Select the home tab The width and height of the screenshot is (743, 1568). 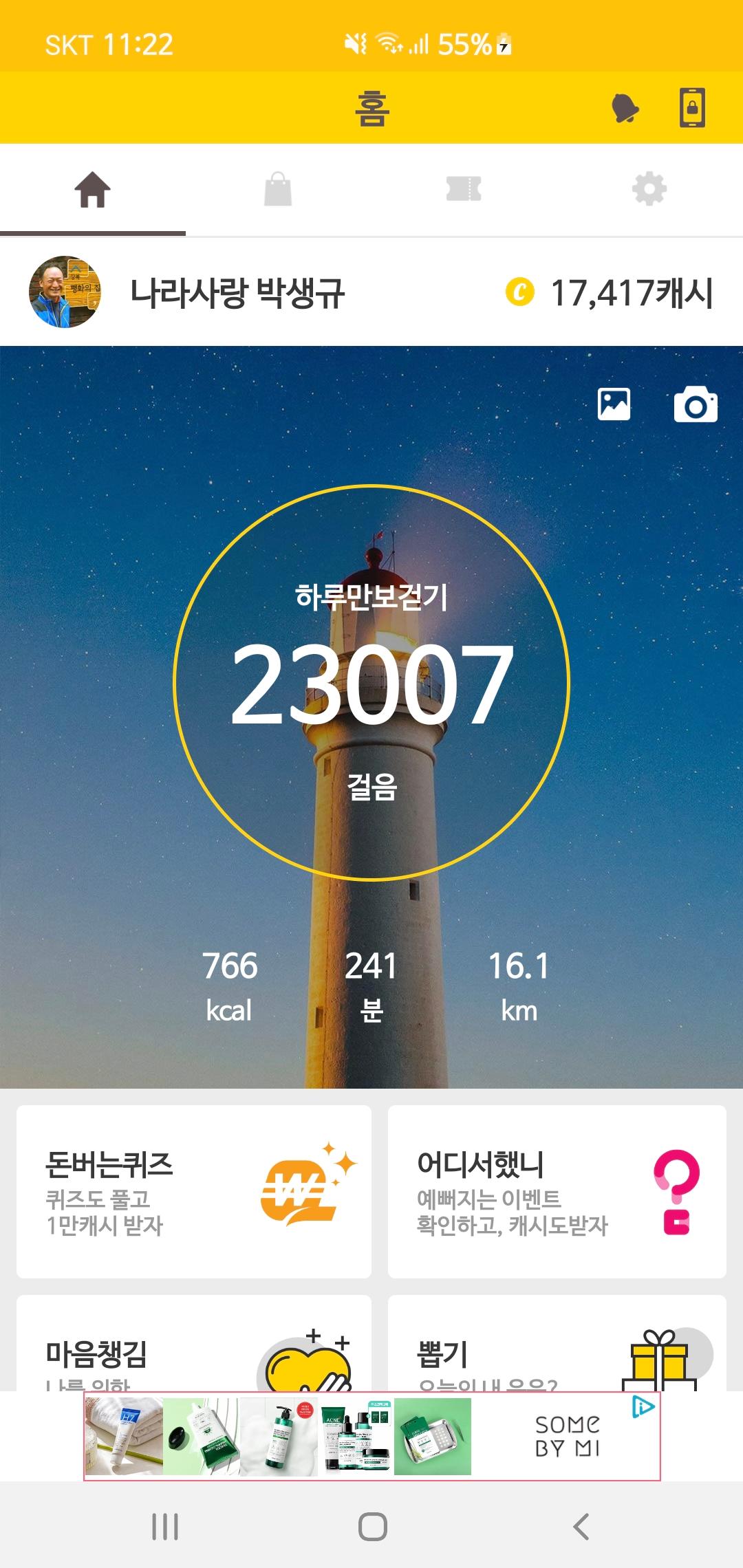pos(93,189)
